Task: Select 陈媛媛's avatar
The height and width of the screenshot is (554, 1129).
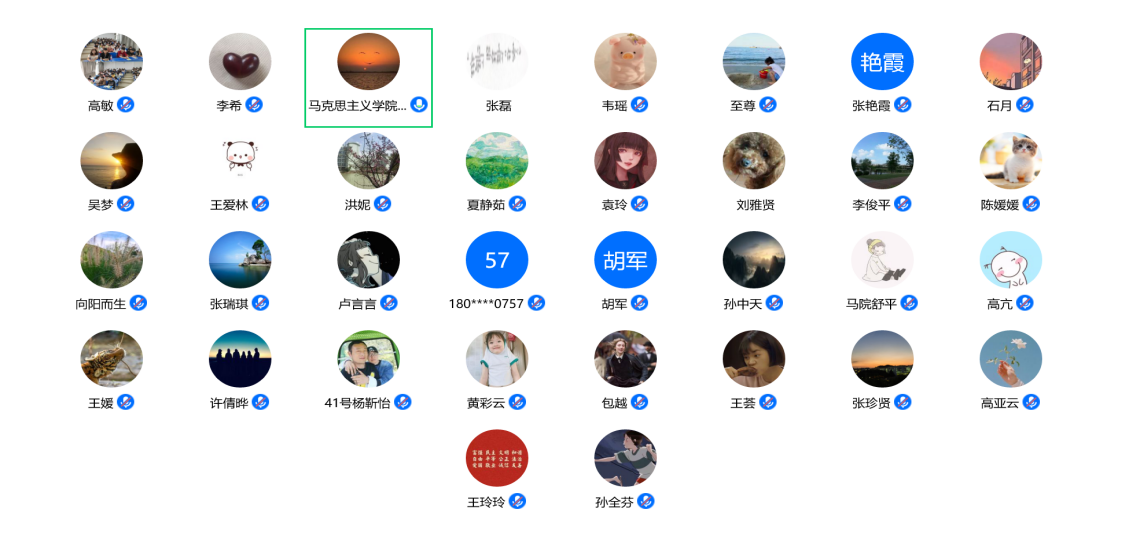Action: (x=1010, y=161)
